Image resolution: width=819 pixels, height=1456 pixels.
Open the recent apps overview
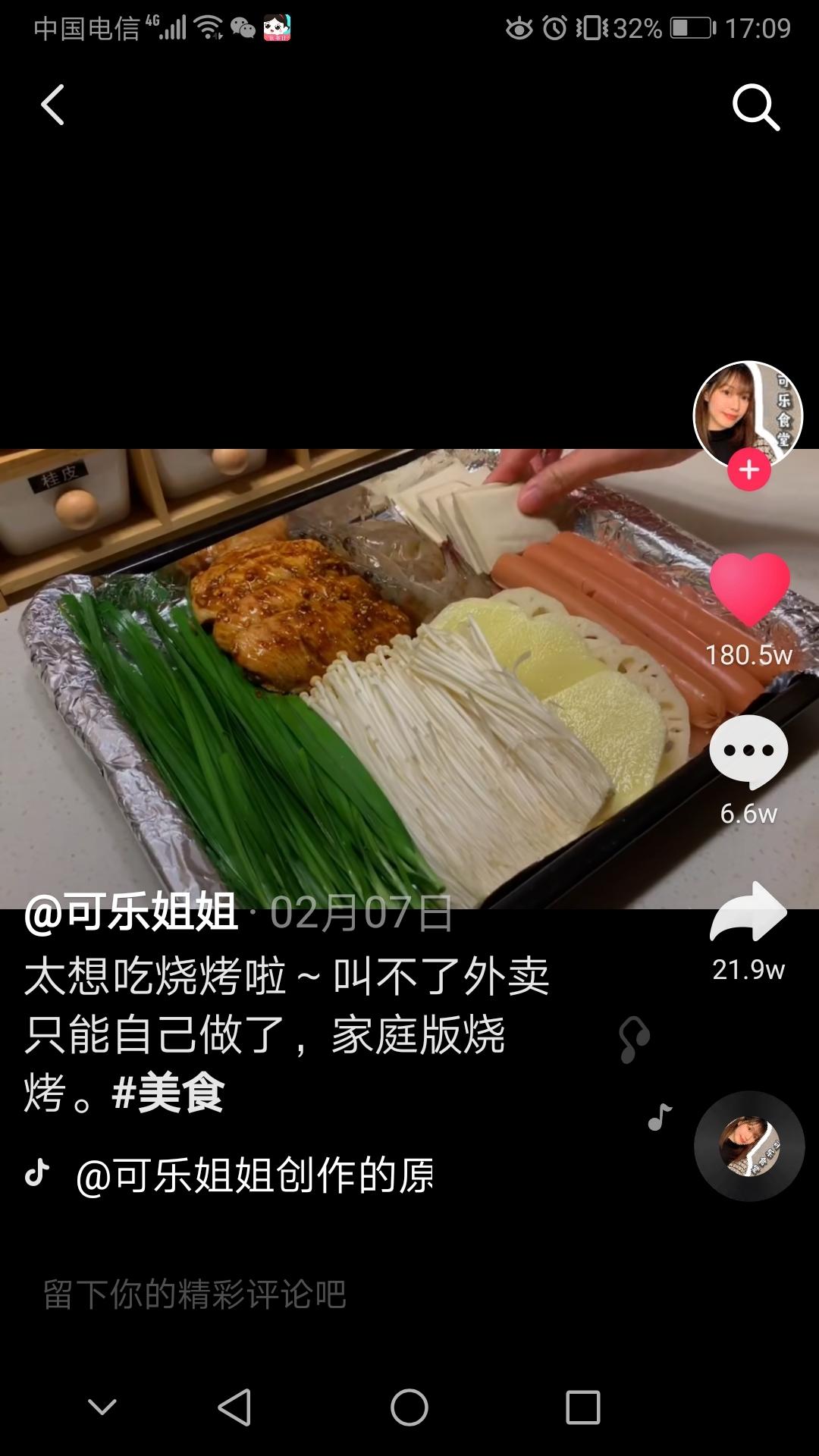click(x=583, y=1407)
